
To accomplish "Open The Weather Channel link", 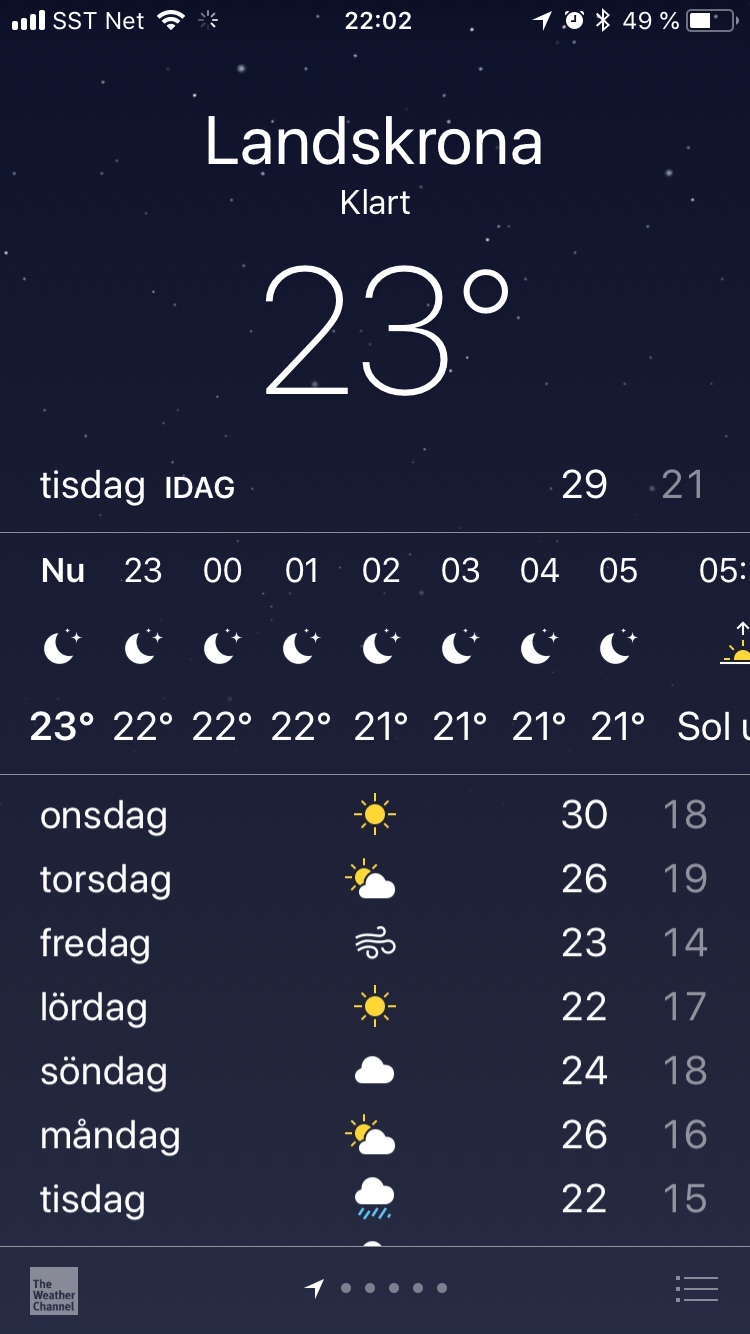I will (x=54, y=1290).
